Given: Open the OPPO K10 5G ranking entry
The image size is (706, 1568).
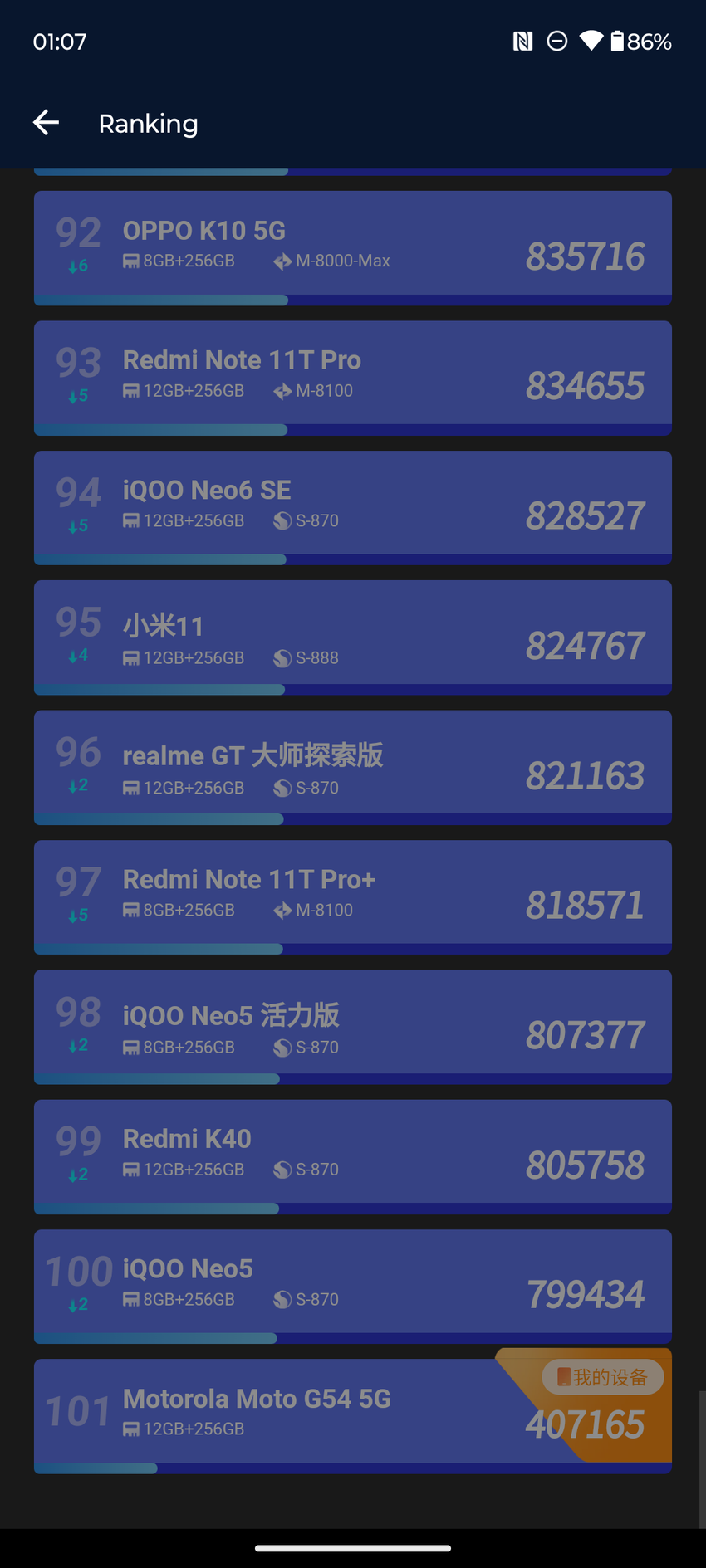Looking at the screenshot, I should click(x=352, y=247).
